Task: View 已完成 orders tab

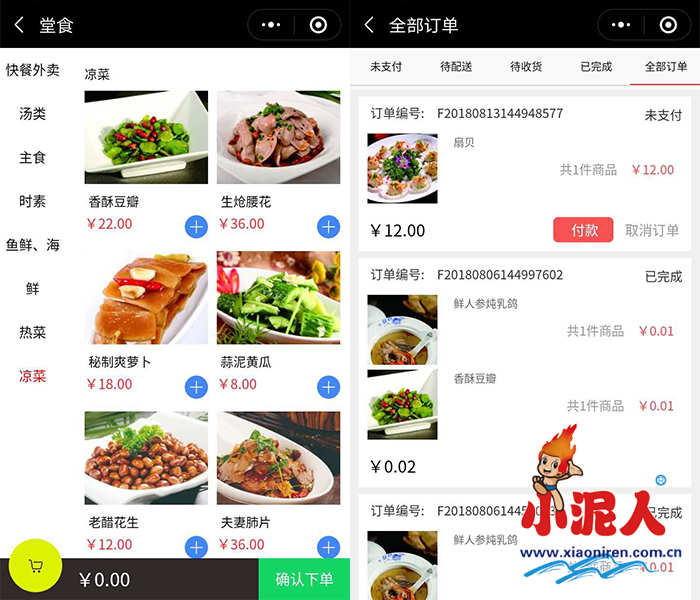Action: [596, 67]
